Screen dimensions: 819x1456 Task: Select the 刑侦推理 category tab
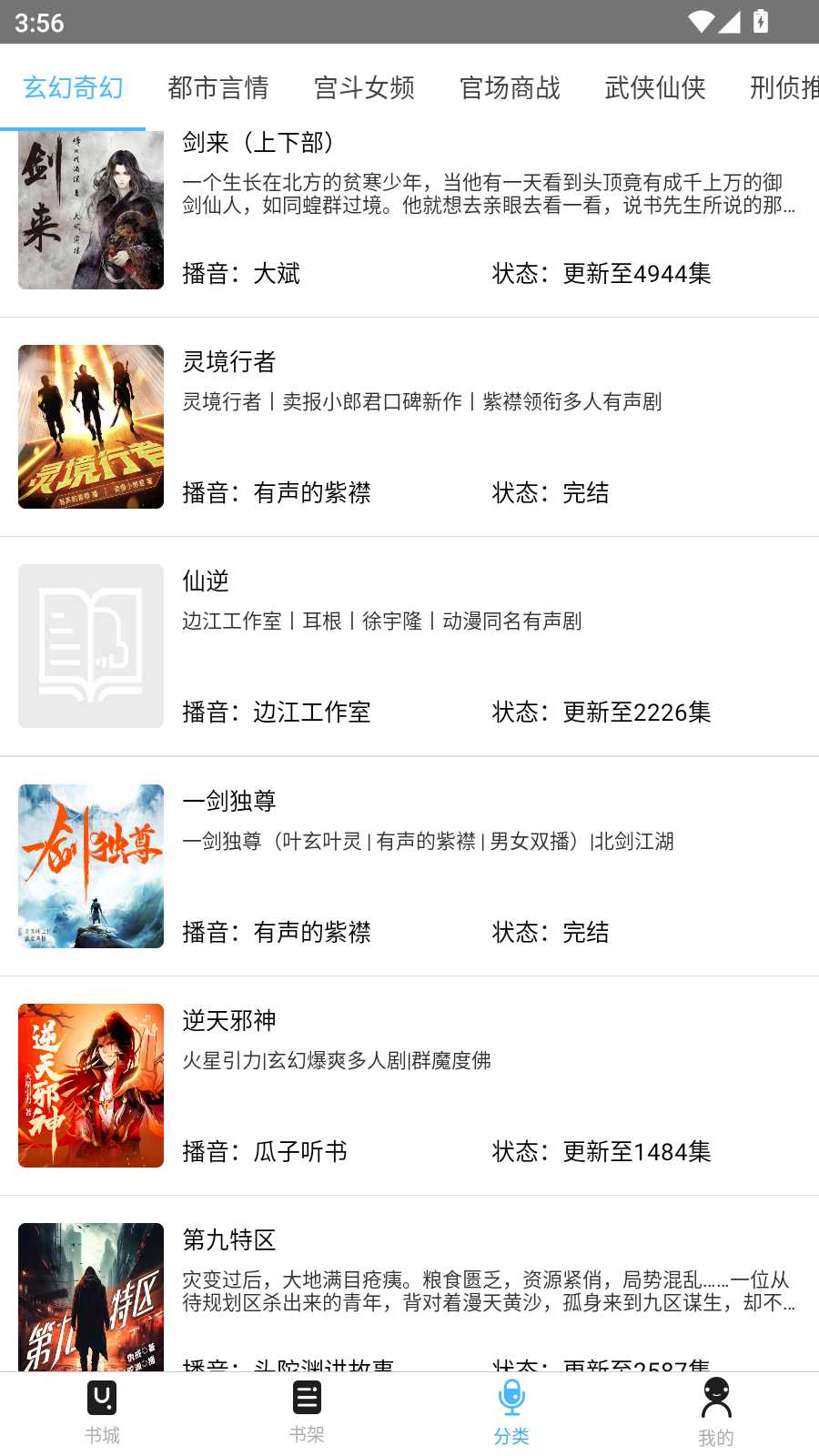click(783, 88)
